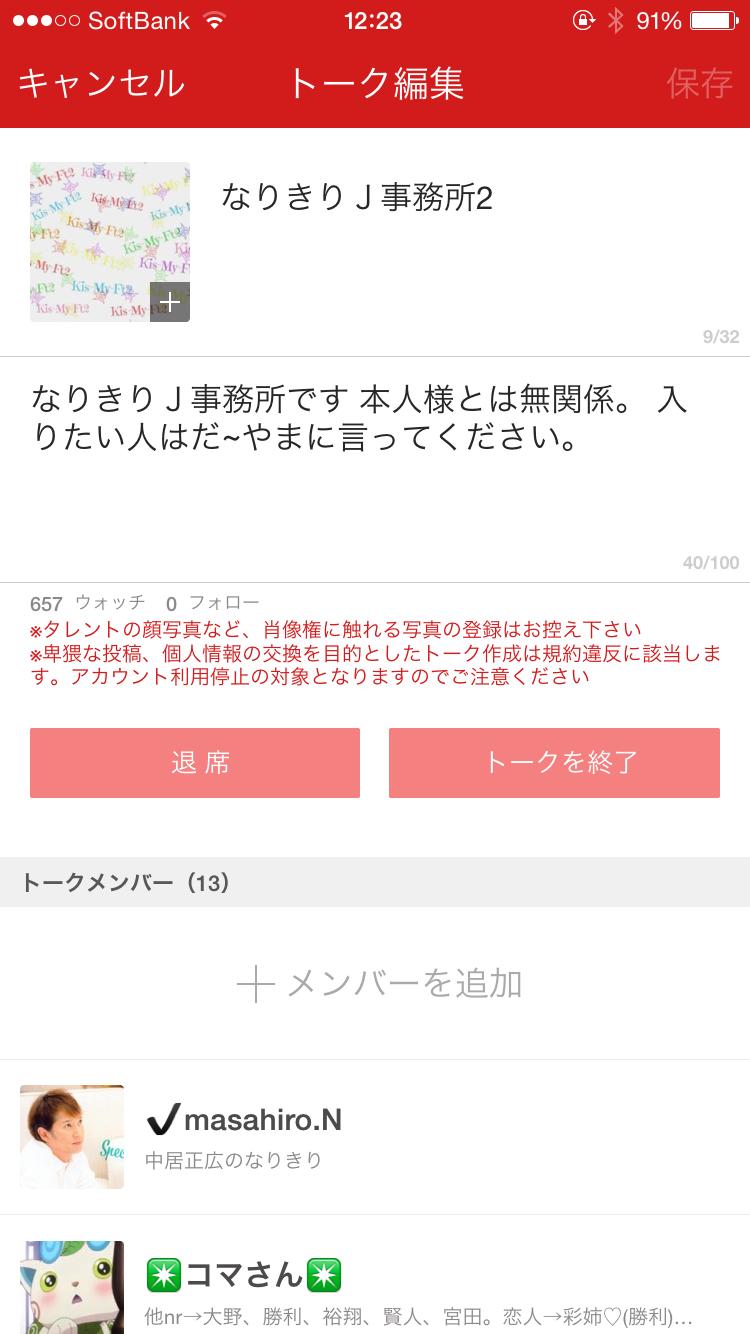Tap the + icon to change group photo

(x=169, y=301)
